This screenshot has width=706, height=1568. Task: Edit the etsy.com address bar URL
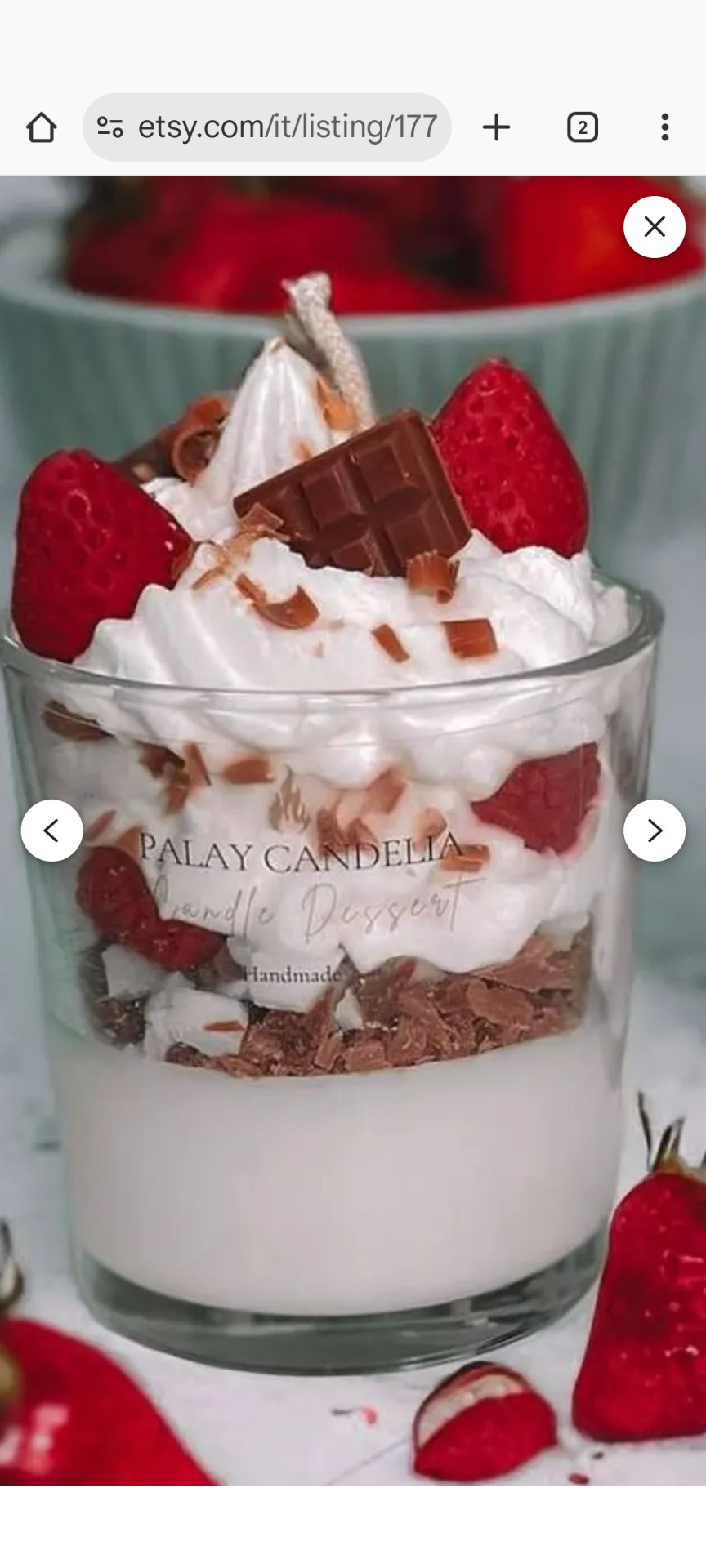(287, 127)
